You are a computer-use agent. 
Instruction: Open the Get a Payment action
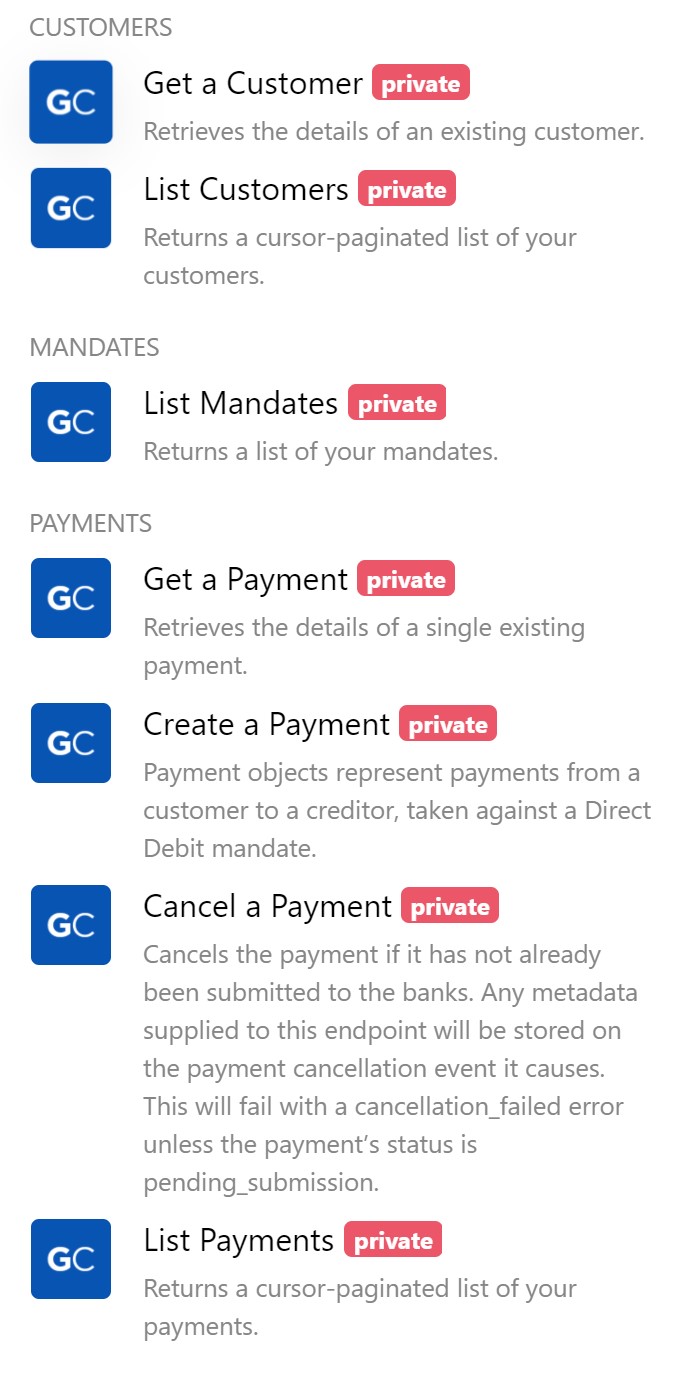[x=246, y=580]
